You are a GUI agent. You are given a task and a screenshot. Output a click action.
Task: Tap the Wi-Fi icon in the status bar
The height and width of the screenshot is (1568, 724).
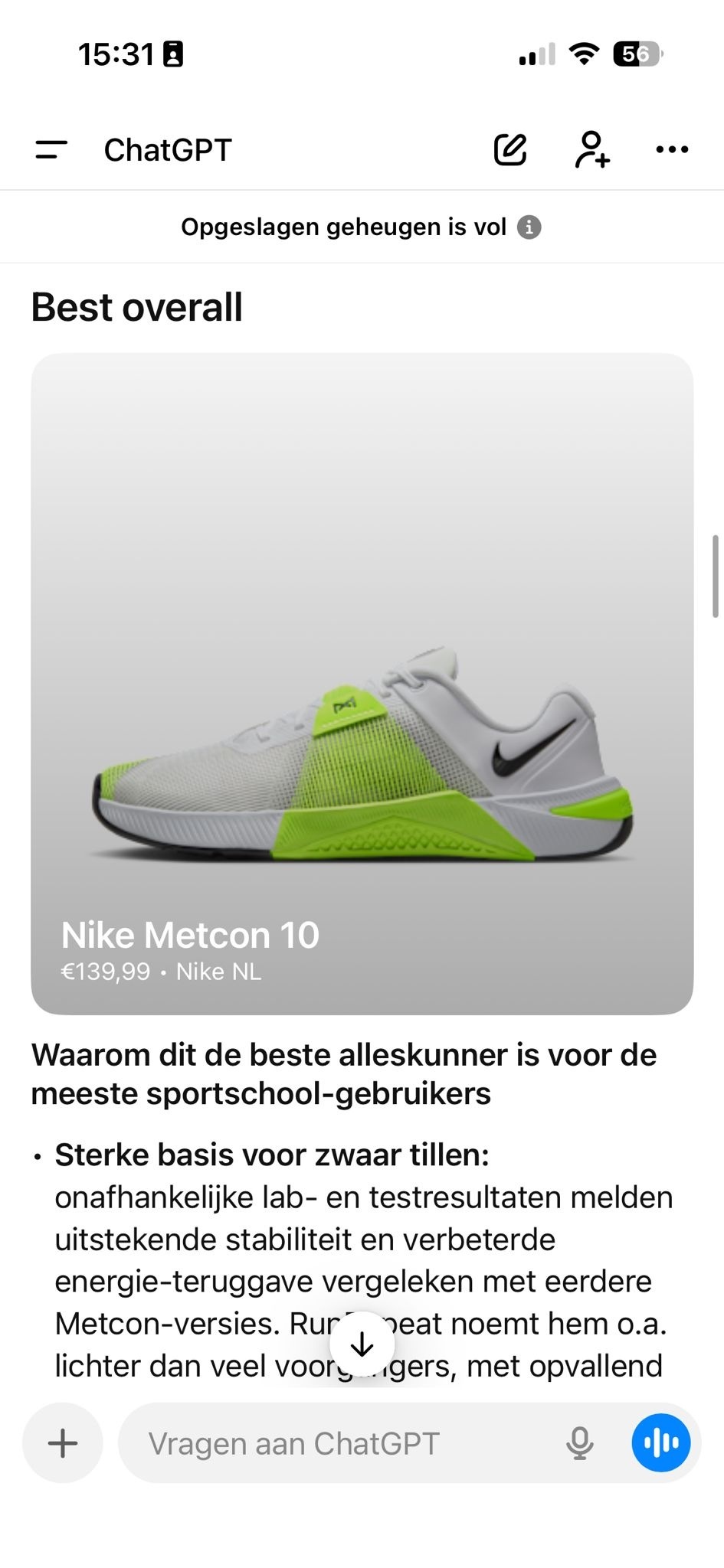click(x=584, y=54)
